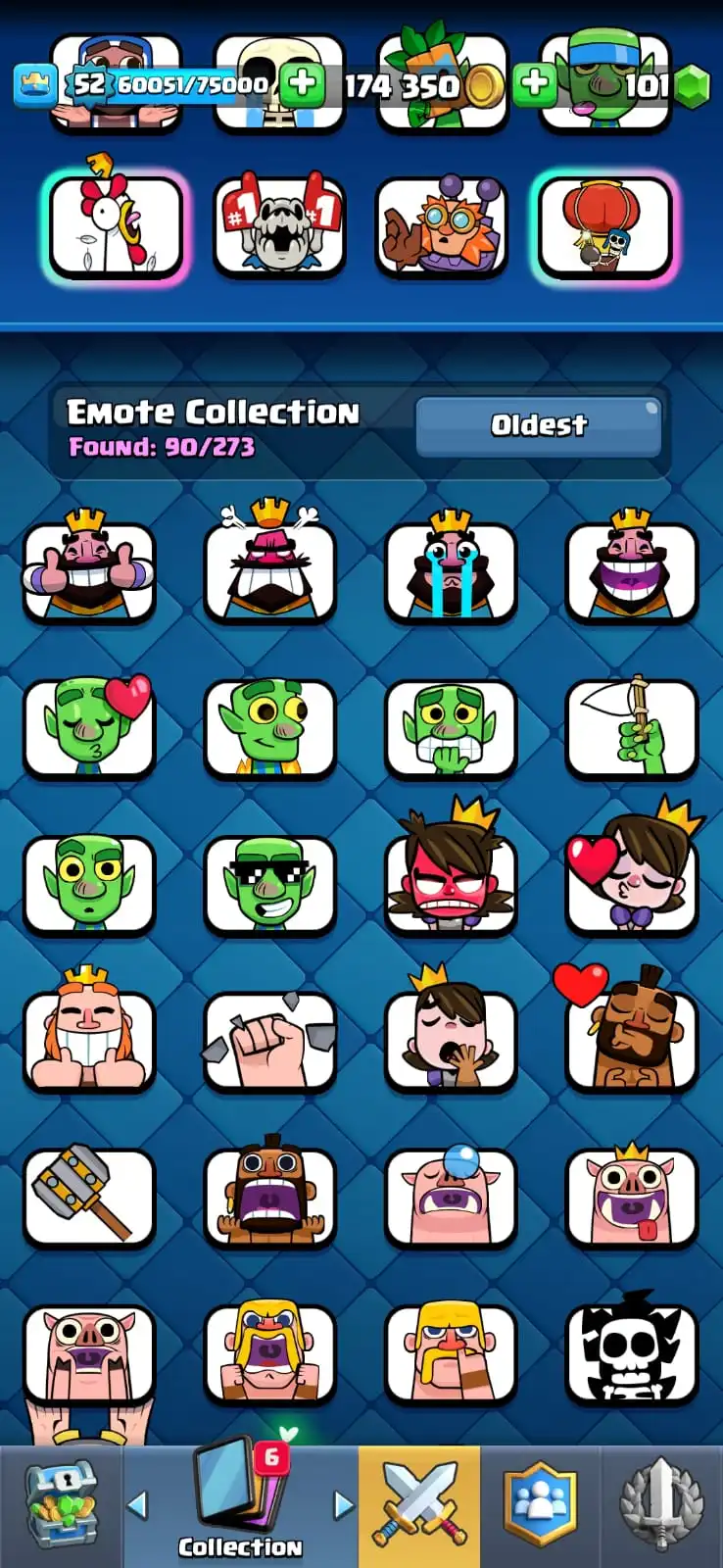Tap the Goblin with sunglasses emote

point(269,885)
